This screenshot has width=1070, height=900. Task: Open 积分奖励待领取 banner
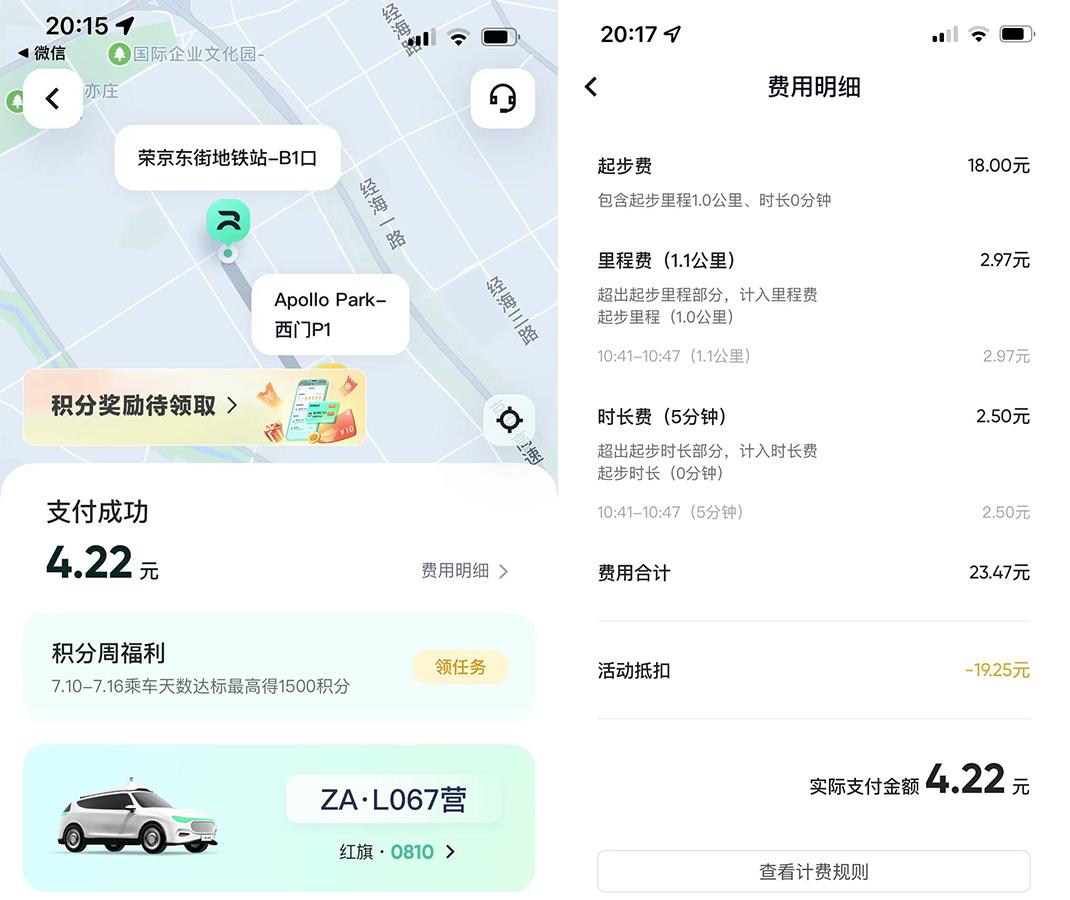[x=194, y=407]
